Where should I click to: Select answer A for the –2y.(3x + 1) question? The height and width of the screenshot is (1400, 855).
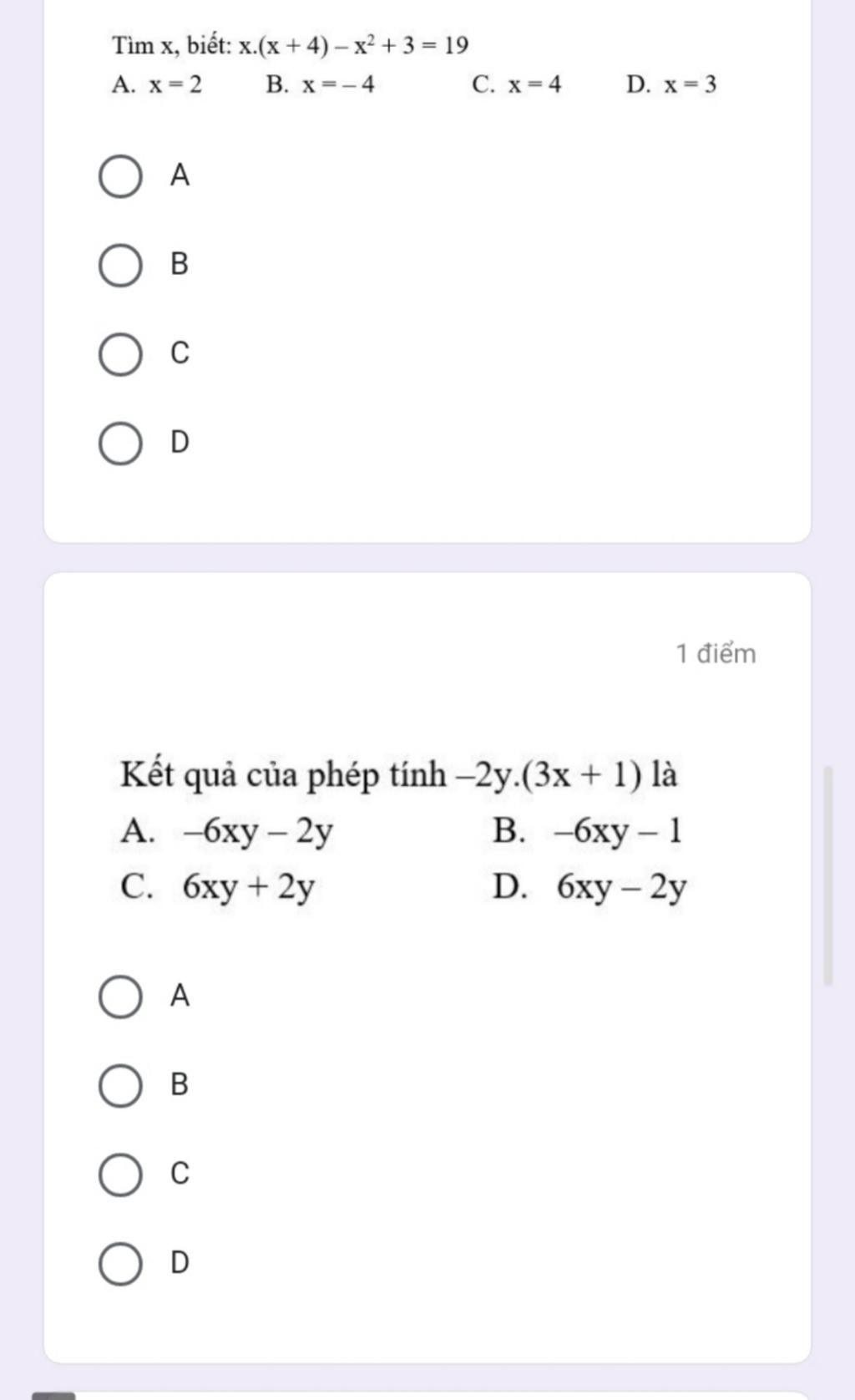[x=120, y=997]
